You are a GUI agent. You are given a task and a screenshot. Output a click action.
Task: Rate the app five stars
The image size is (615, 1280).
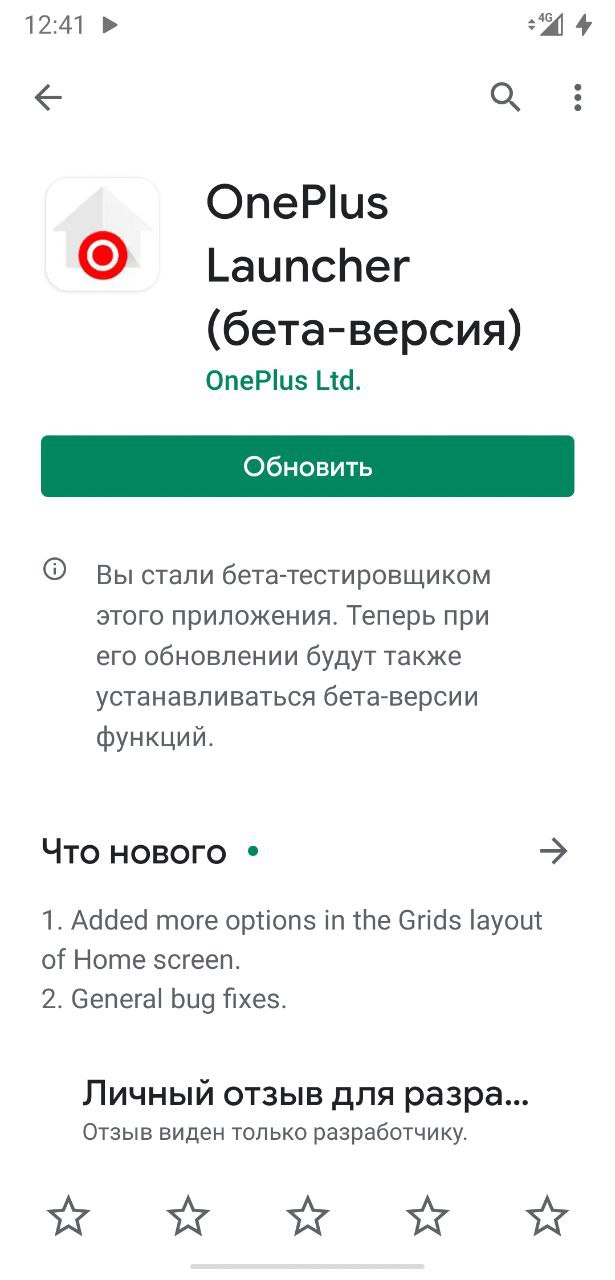point(547,1216)
